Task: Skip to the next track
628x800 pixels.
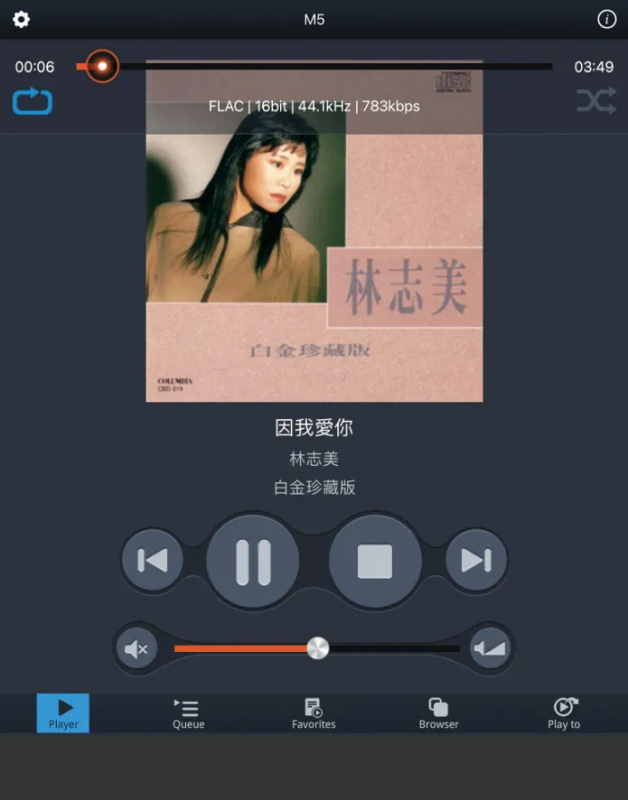Action: click(x=476, y=561)
